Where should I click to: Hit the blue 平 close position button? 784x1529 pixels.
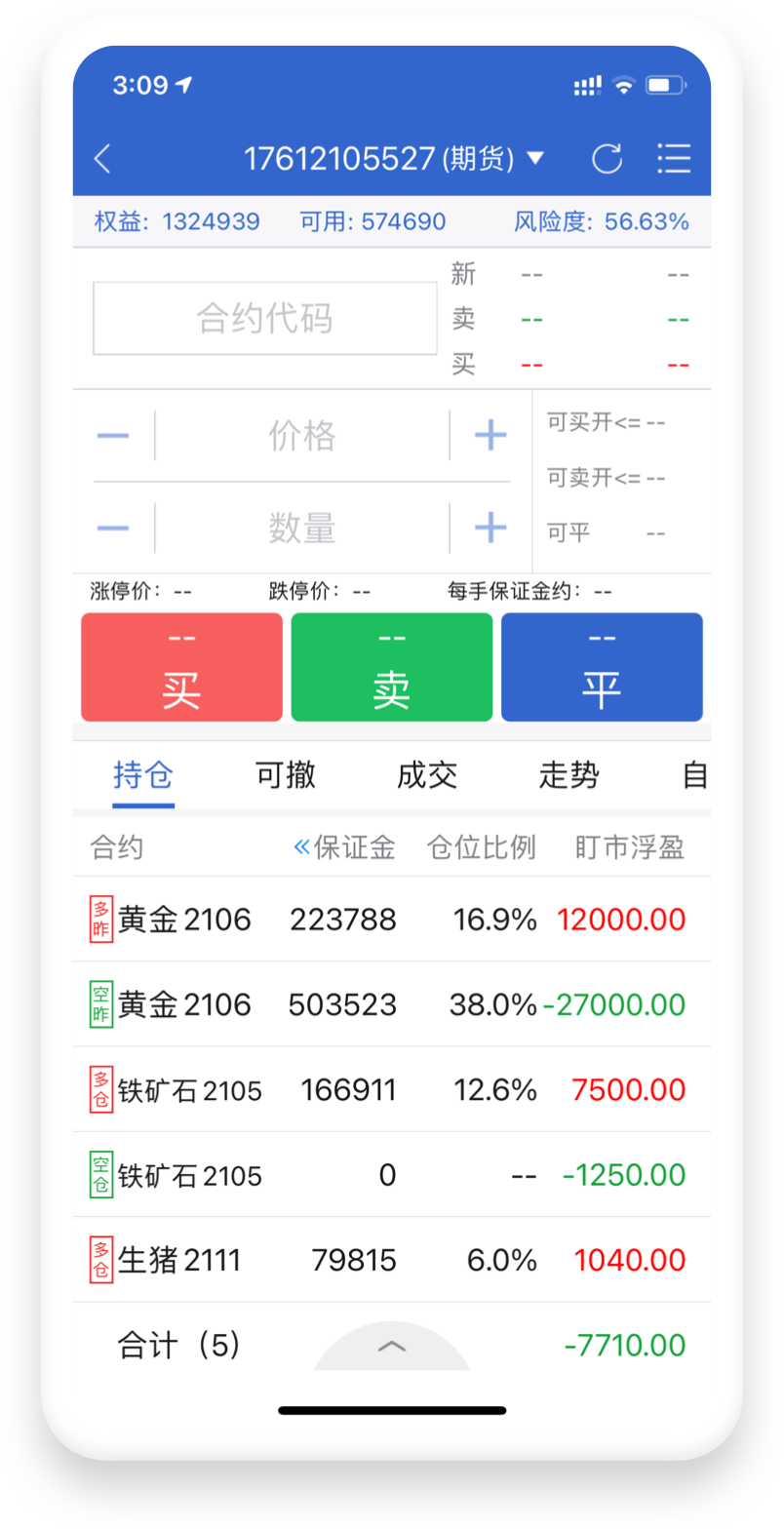(602, 667)
